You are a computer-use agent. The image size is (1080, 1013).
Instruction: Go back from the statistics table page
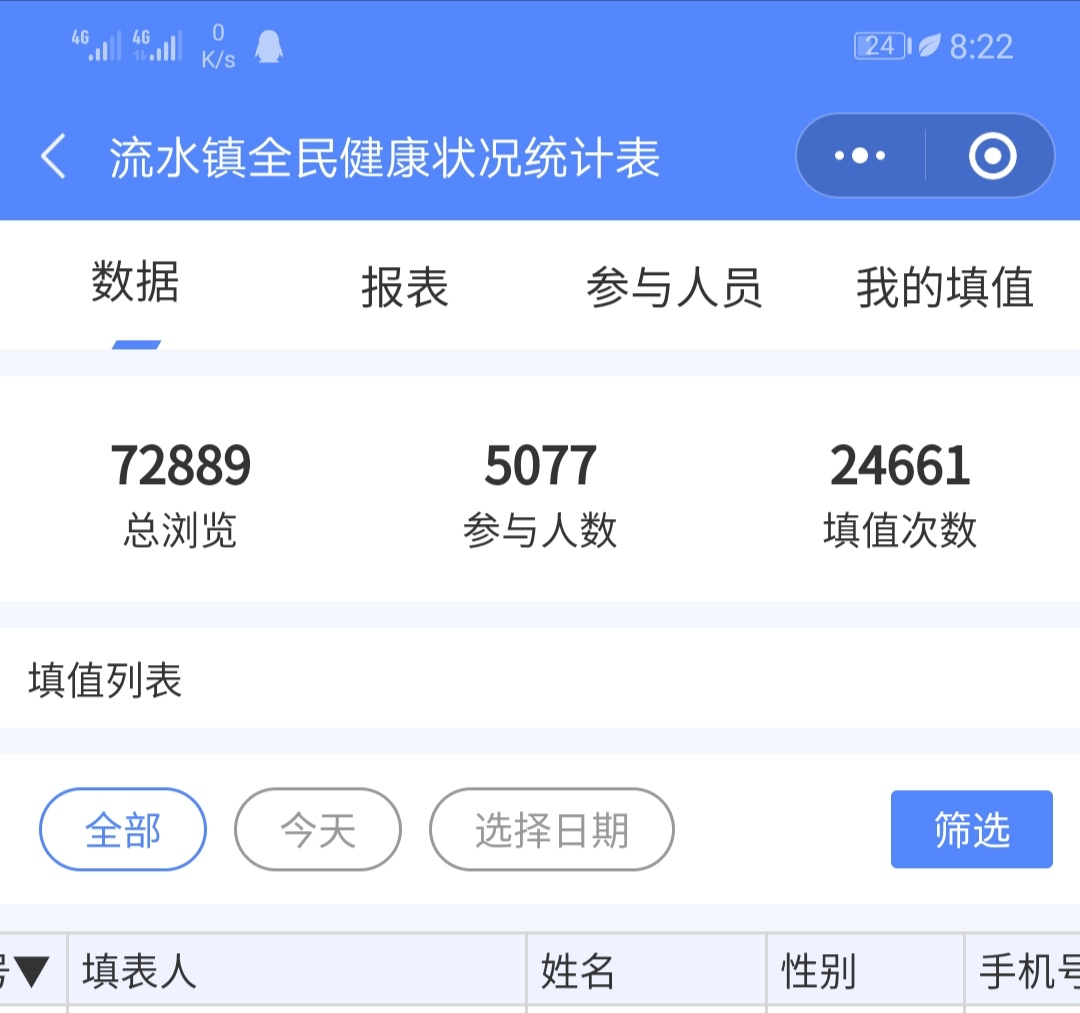[x=54, y=158]
